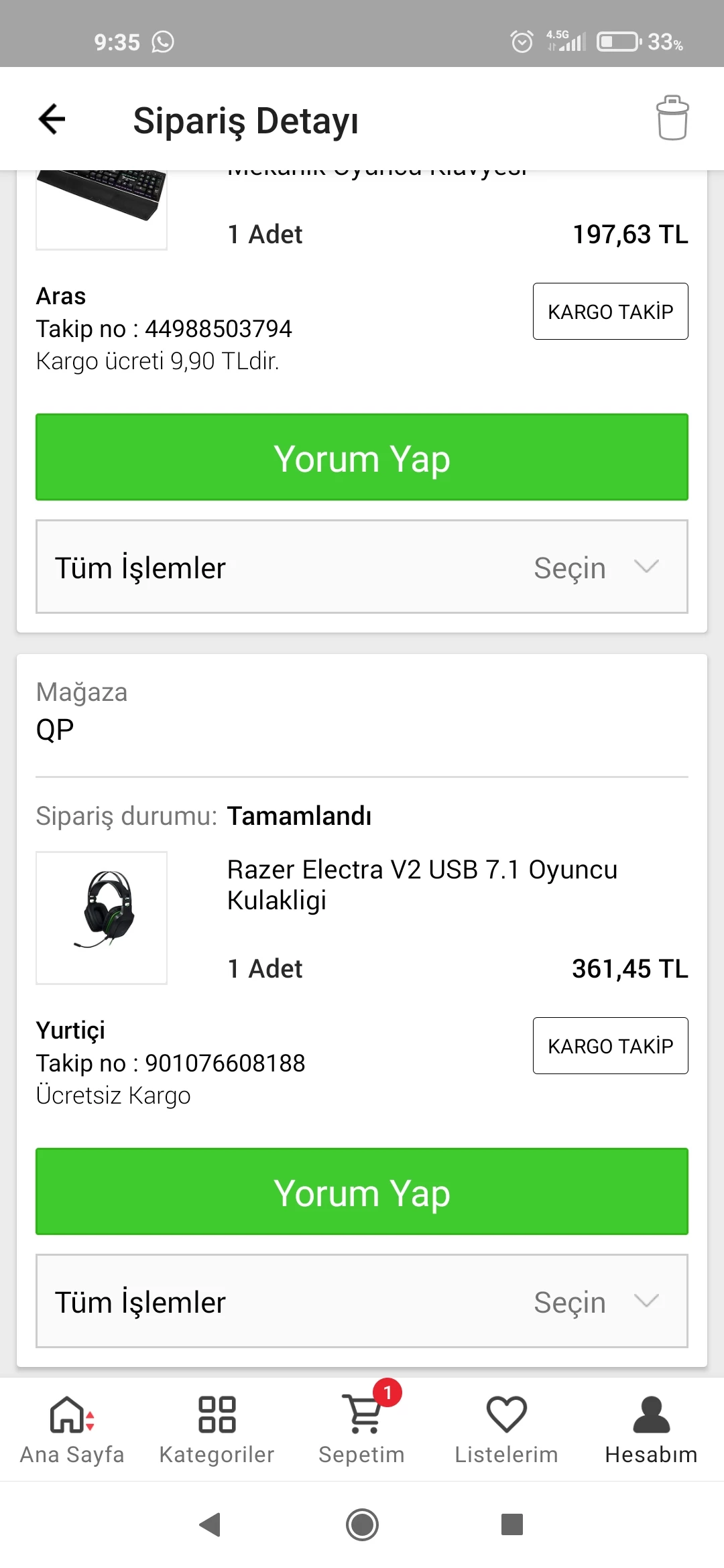
Task: Select the Hesabım tab
Action: [x=651, y=1429]
